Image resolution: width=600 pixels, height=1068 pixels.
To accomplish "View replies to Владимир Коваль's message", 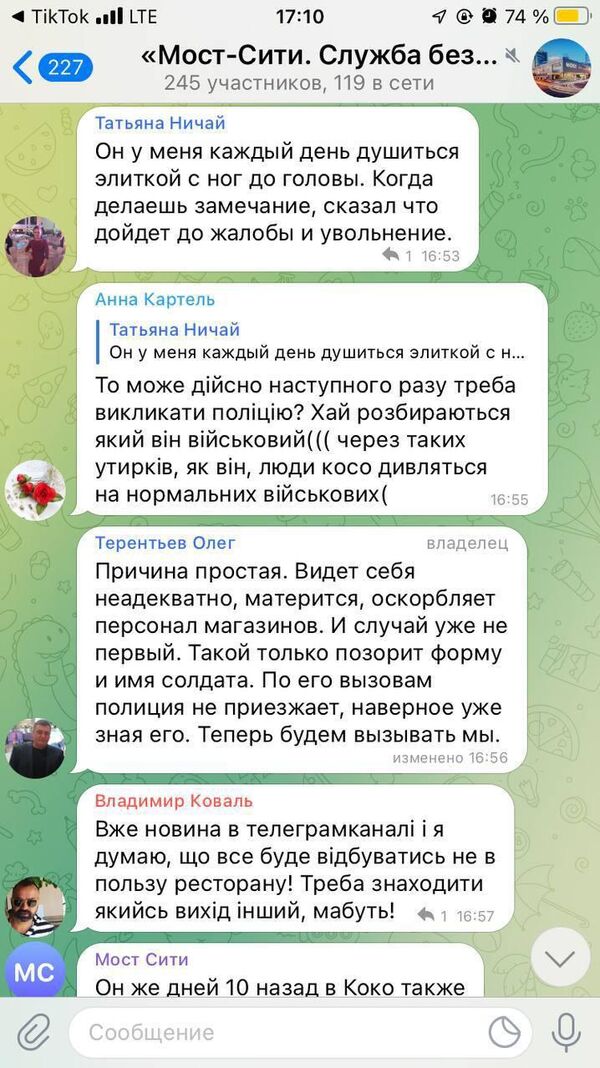I will click(x=430, y=915).
